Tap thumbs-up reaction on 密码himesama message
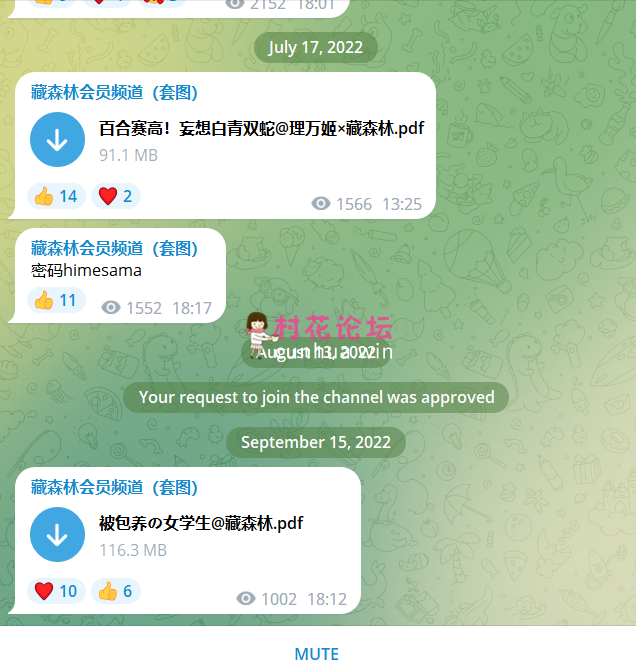Image resolution: width=636 pixels, height=669 pixels. click(56, 300)
